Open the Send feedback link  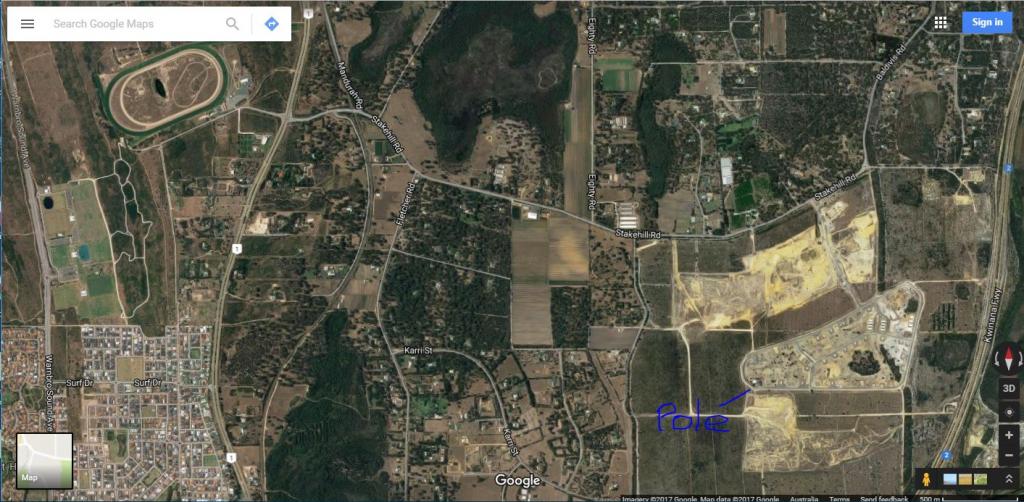tap(884, 498)
